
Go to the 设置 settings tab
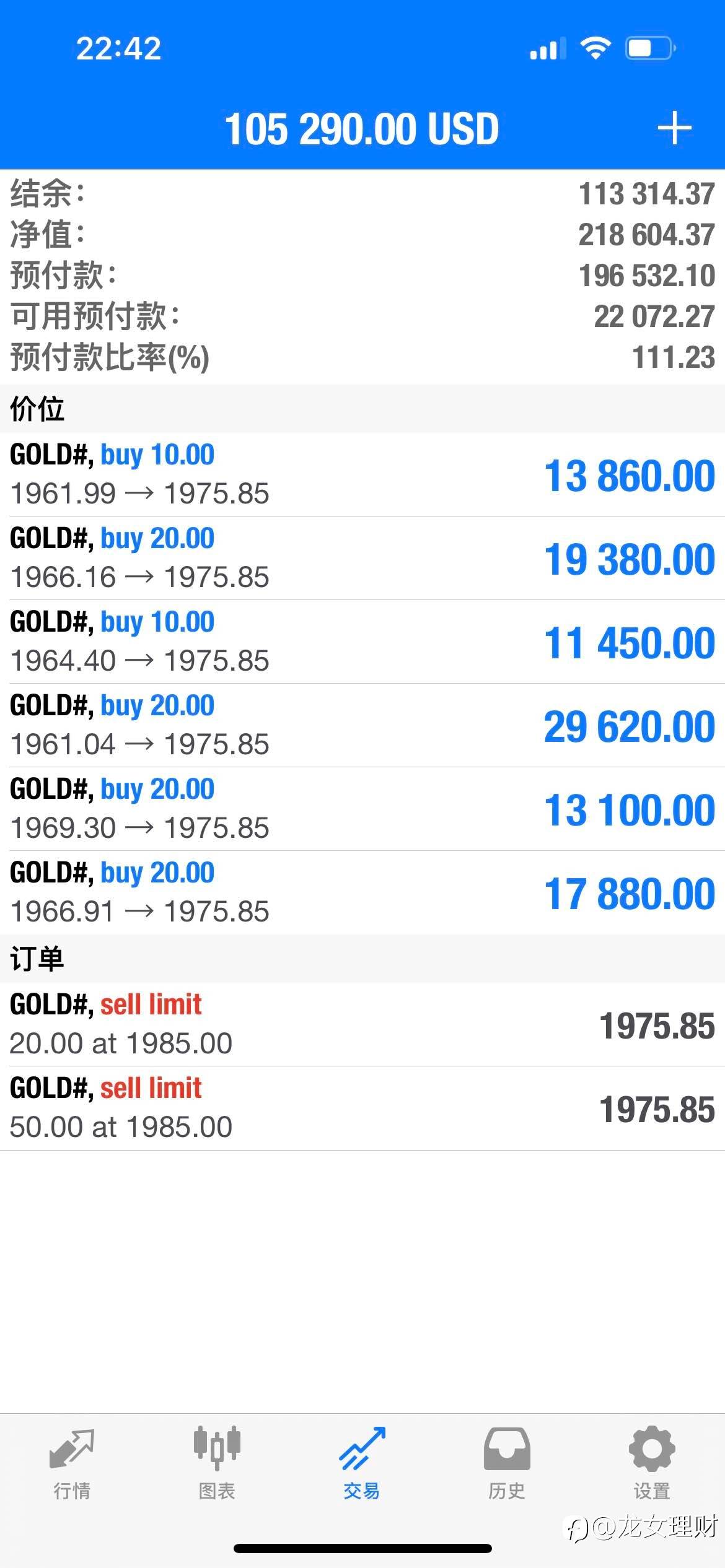[652, 1464]
